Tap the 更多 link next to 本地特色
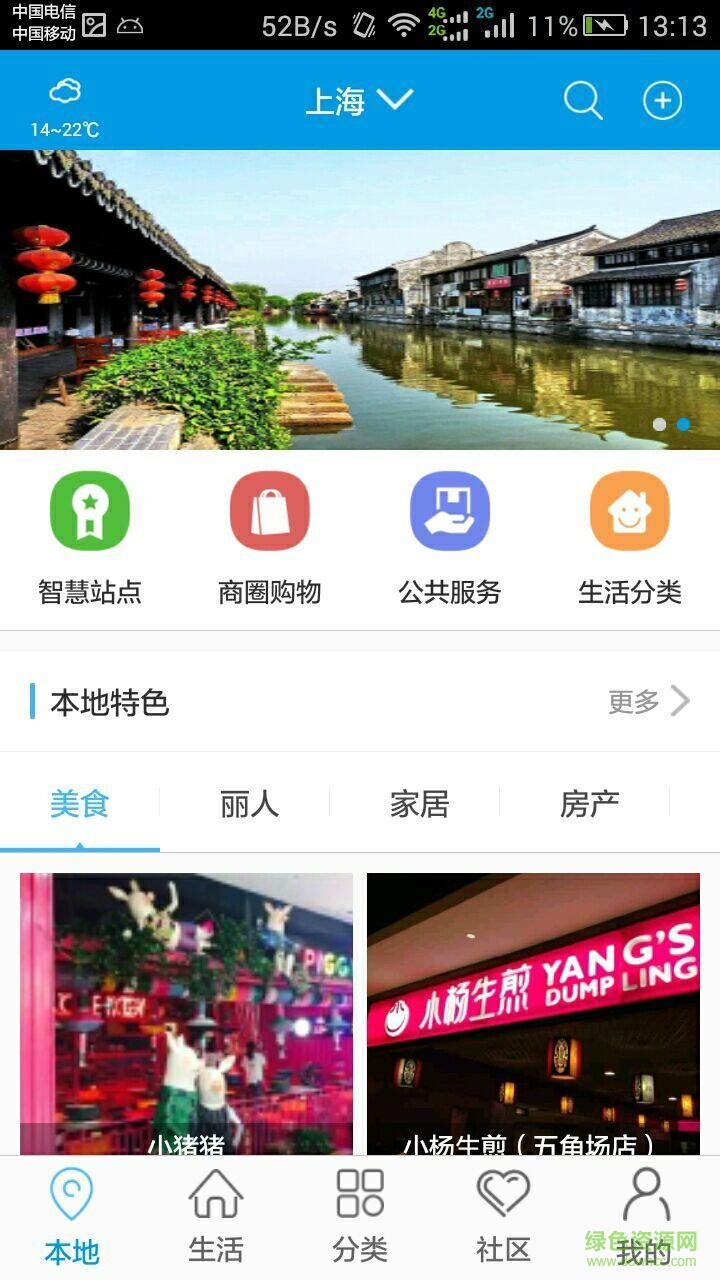 click(x=630, y=702)
